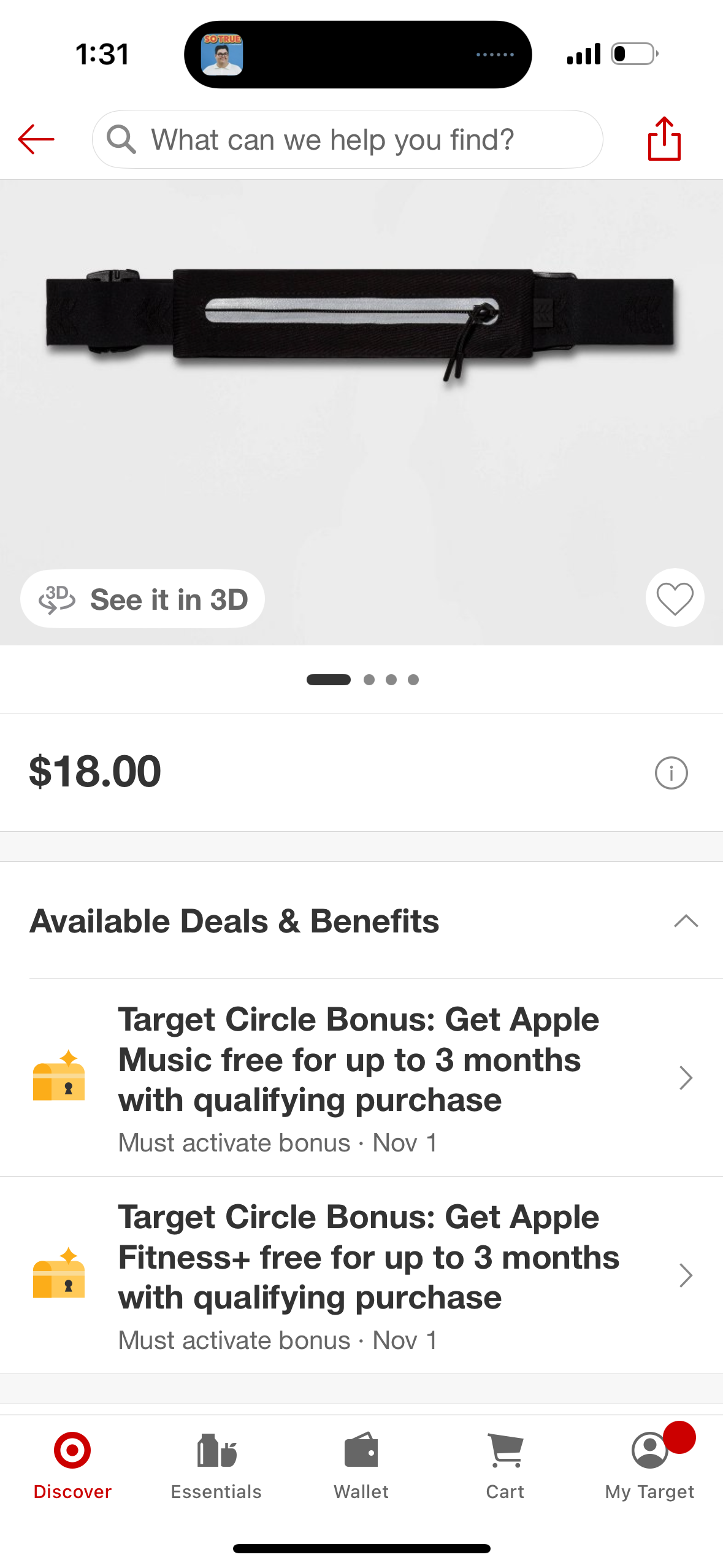Collapse Available Deals & Benefits section

coord(686,921)
